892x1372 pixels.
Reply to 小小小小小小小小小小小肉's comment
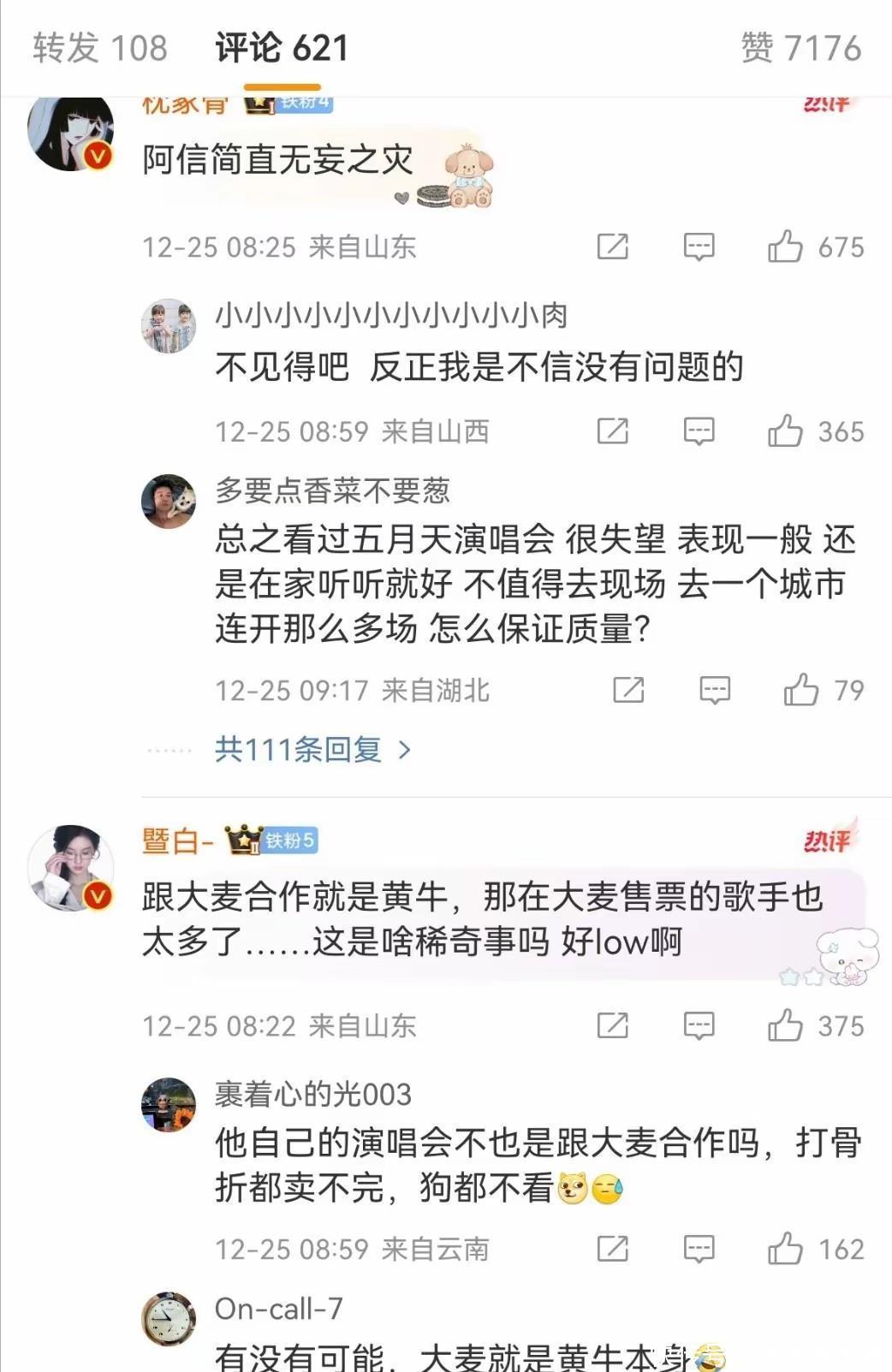pos(699,431)
